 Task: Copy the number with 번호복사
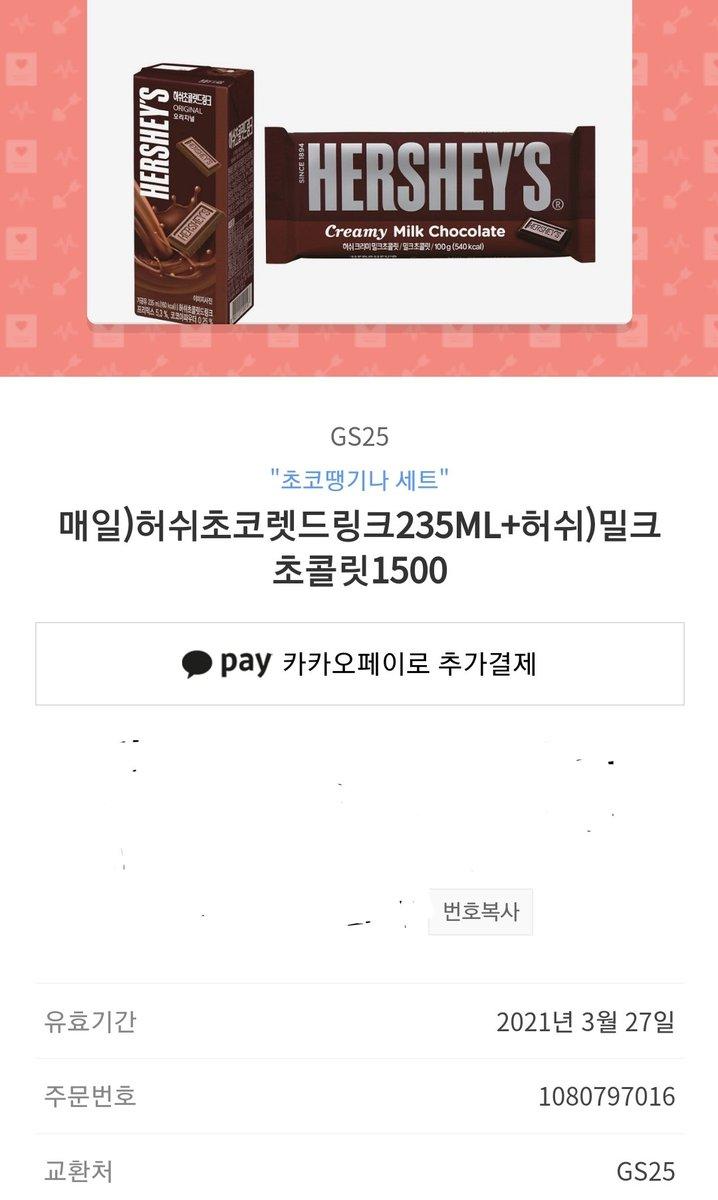(x=480, y=912)
